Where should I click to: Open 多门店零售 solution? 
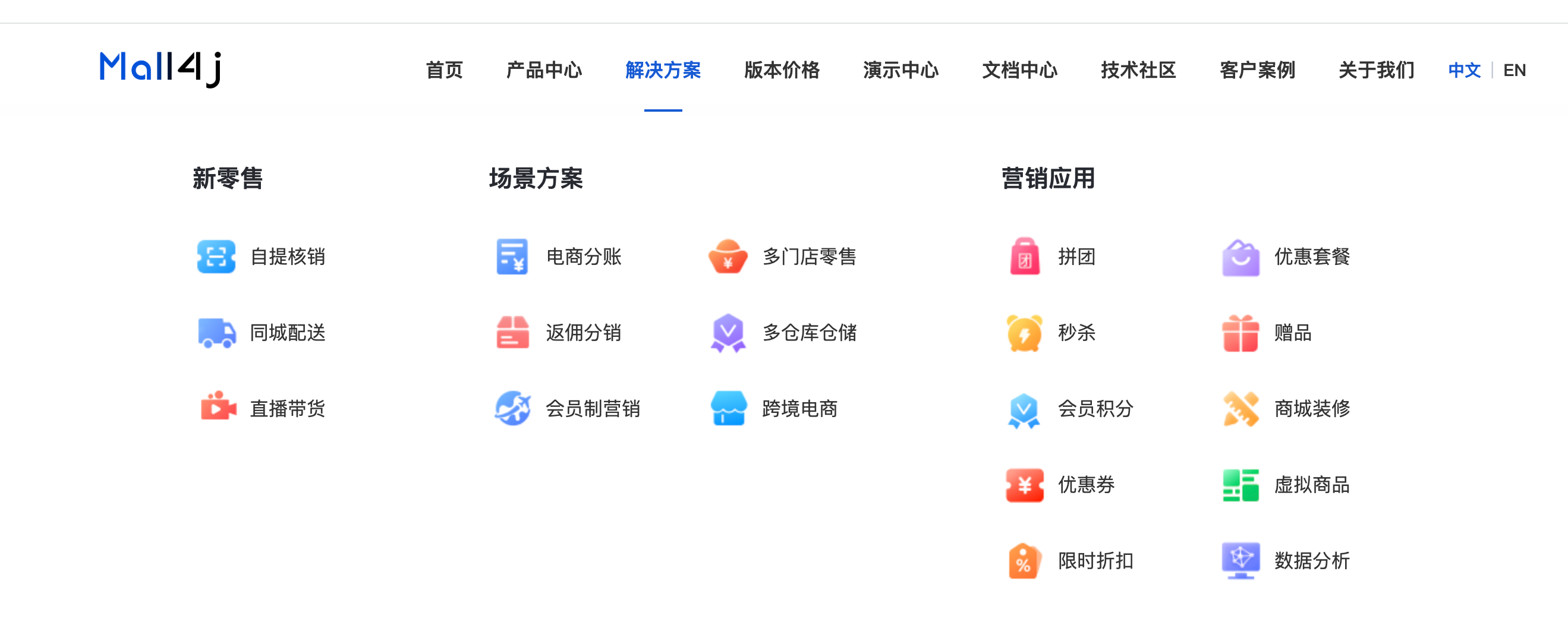tap(782, 256)
